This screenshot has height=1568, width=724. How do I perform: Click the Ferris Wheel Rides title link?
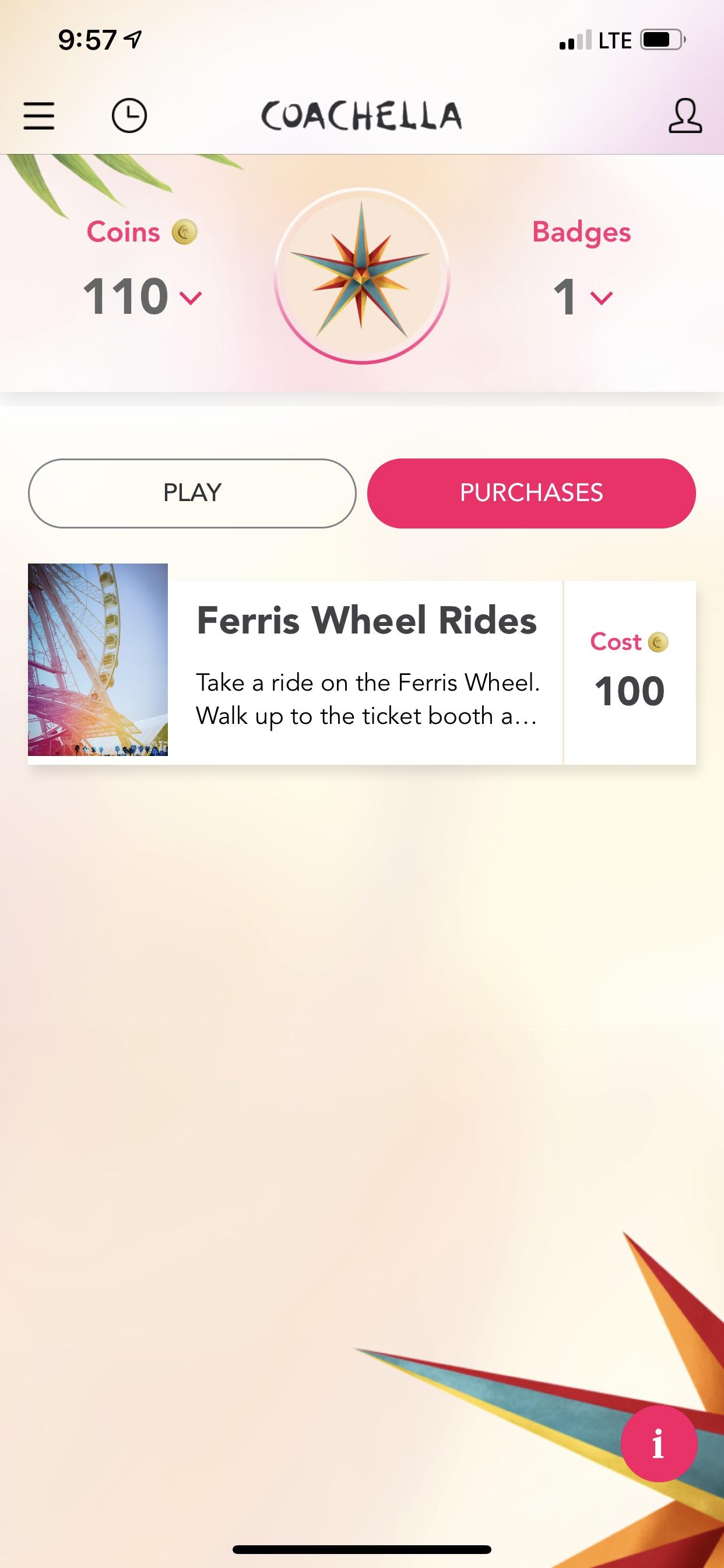(x=365, y=619)
